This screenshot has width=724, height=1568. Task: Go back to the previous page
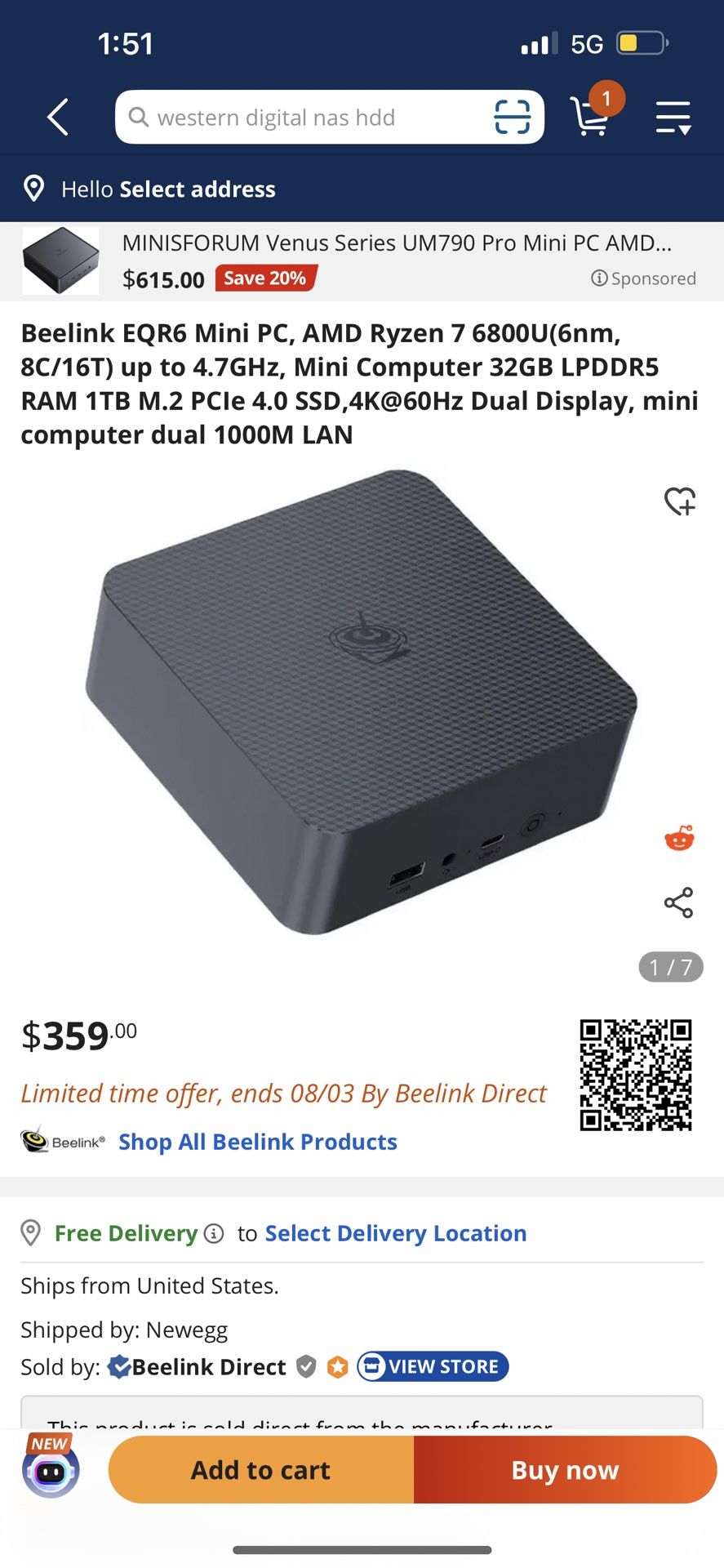(57, 118)
